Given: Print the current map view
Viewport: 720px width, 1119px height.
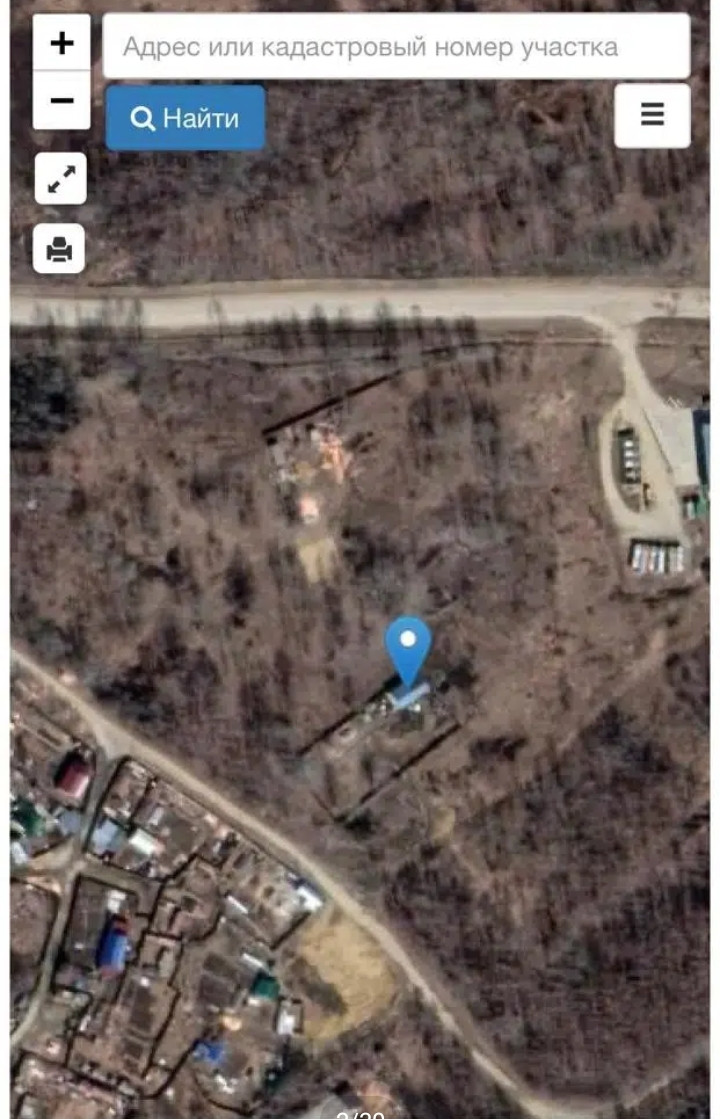Looking at the screenshot, I should pos(59,248).
